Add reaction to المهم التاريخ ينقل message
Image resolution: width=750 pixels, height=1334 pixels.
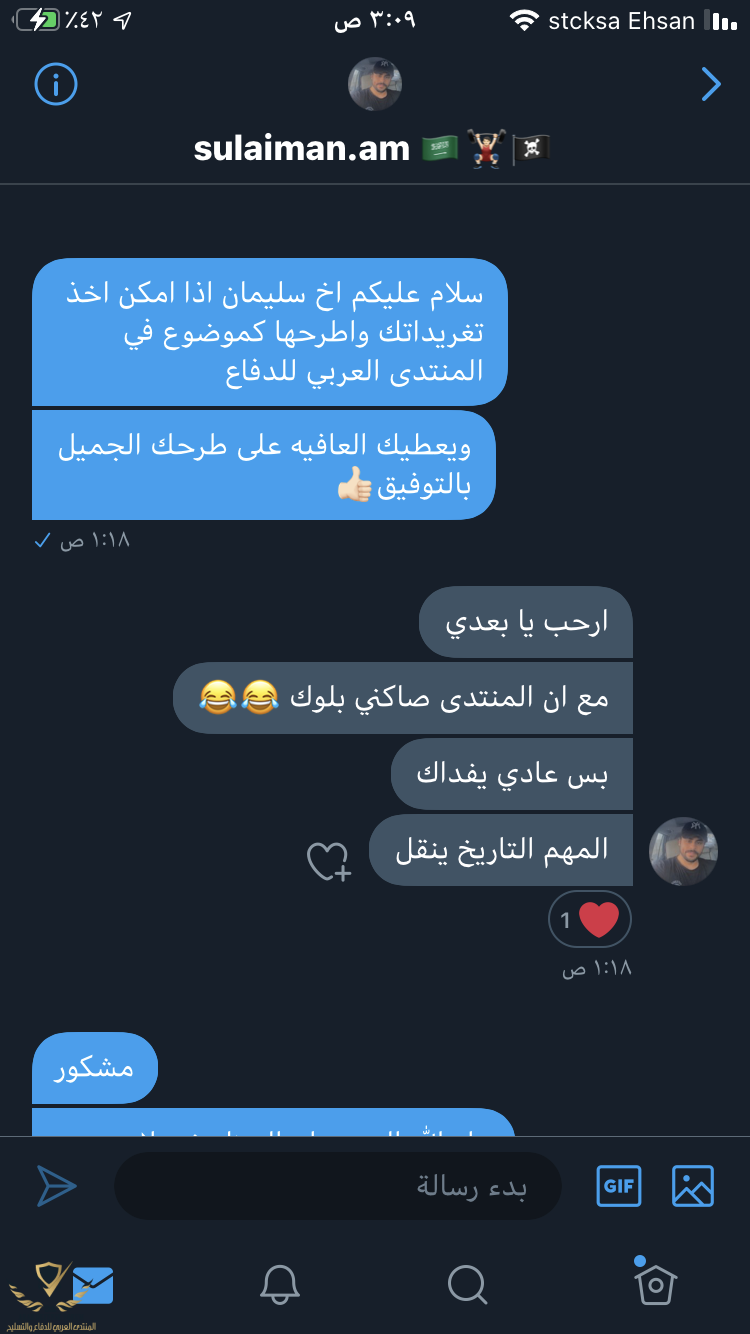[x=328, y=861]
